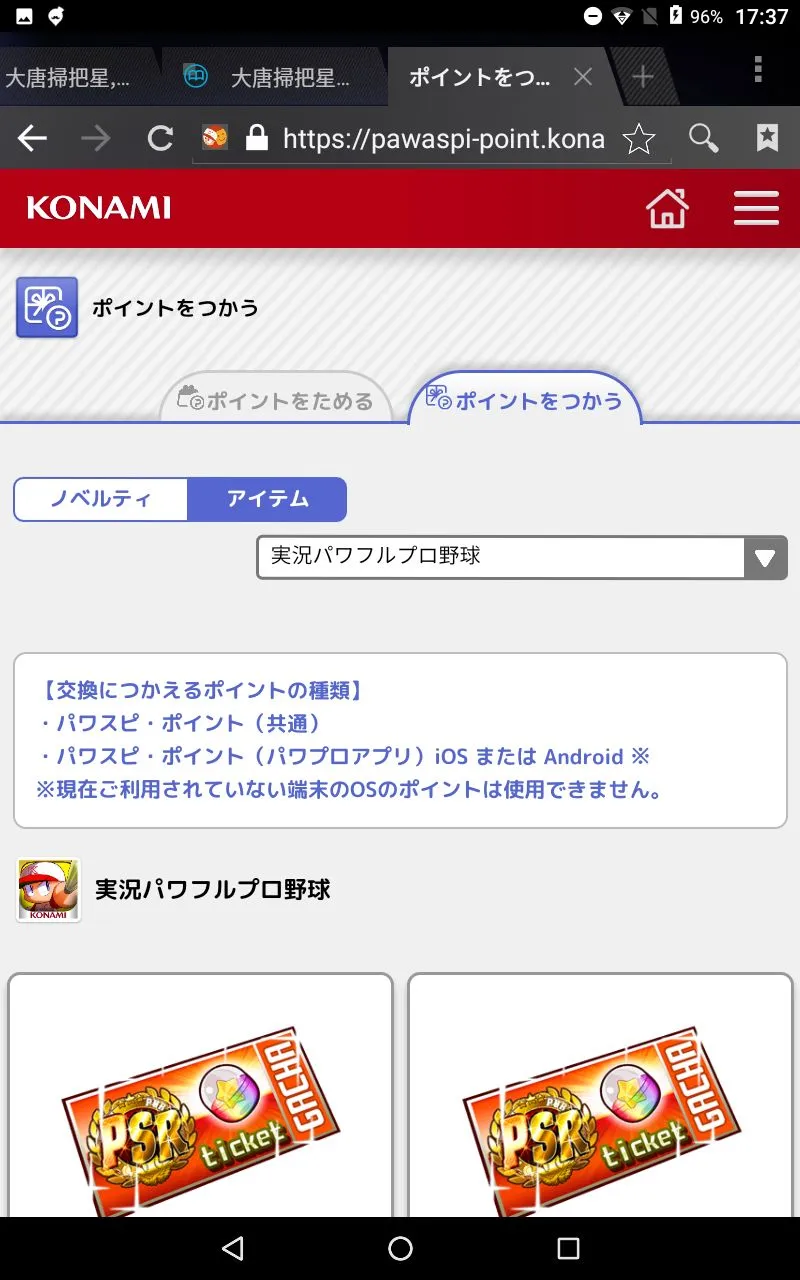Close the ポイントをつ tab
The height and width of the screenshot is (1280, 800).
[583, 77]
